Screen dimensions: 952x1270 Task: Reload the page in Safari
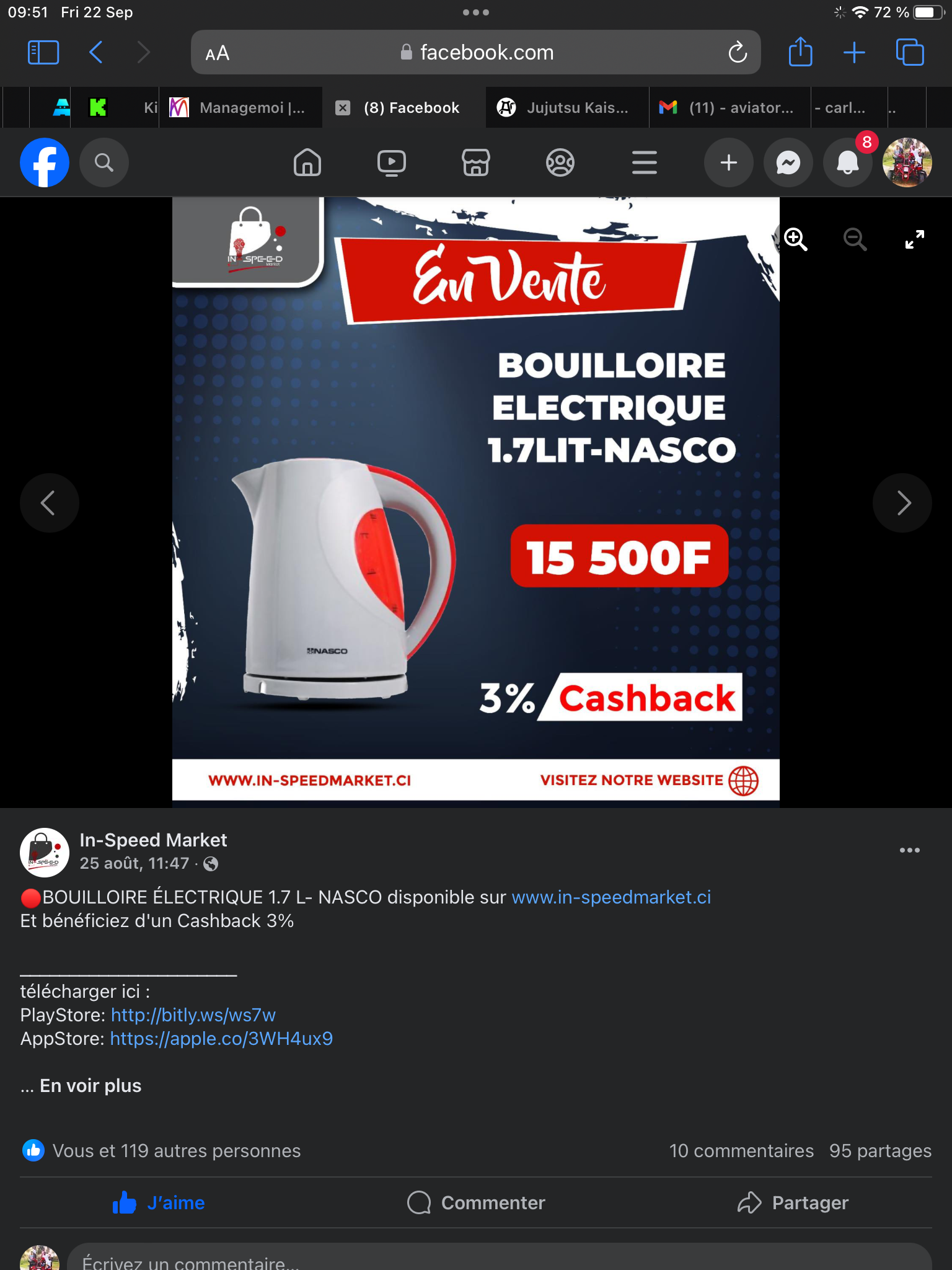(x=738, y=53)
